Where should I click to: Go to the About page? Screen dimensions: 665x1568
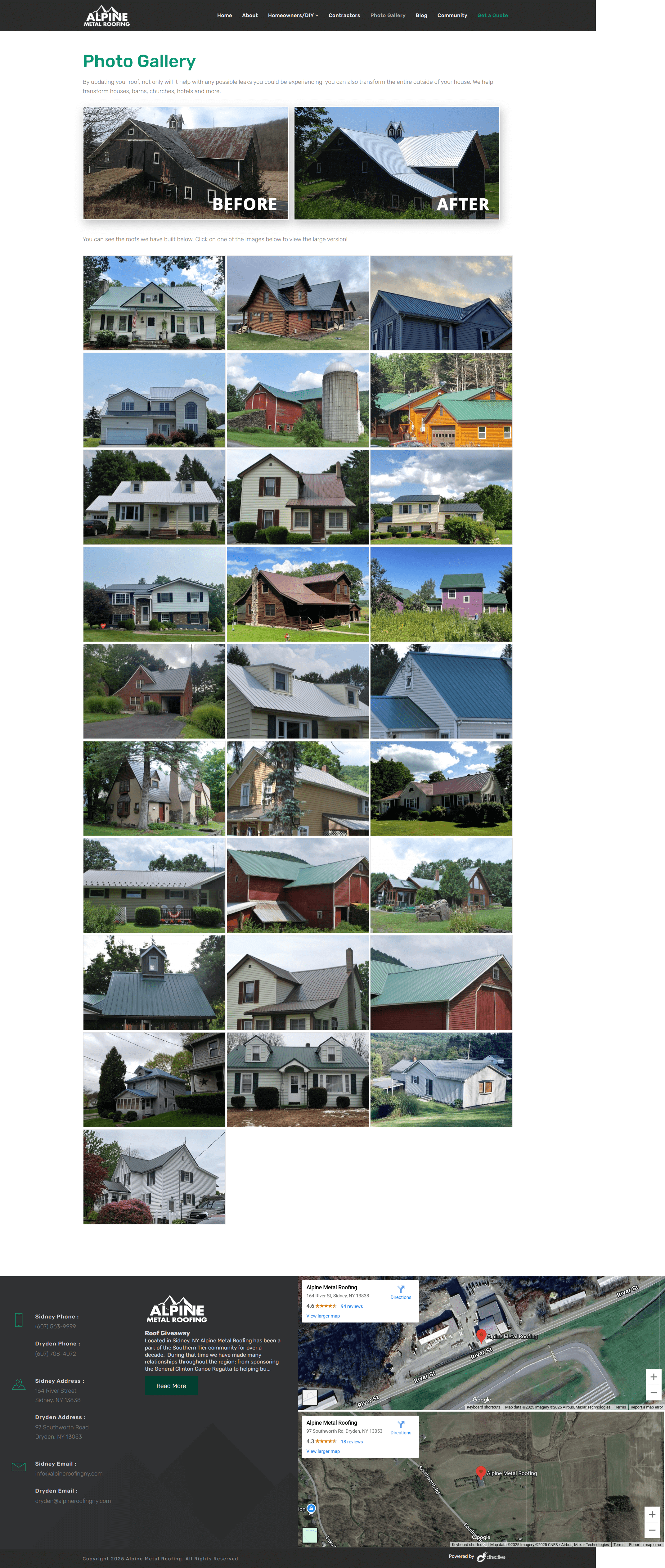coord(249,15)
